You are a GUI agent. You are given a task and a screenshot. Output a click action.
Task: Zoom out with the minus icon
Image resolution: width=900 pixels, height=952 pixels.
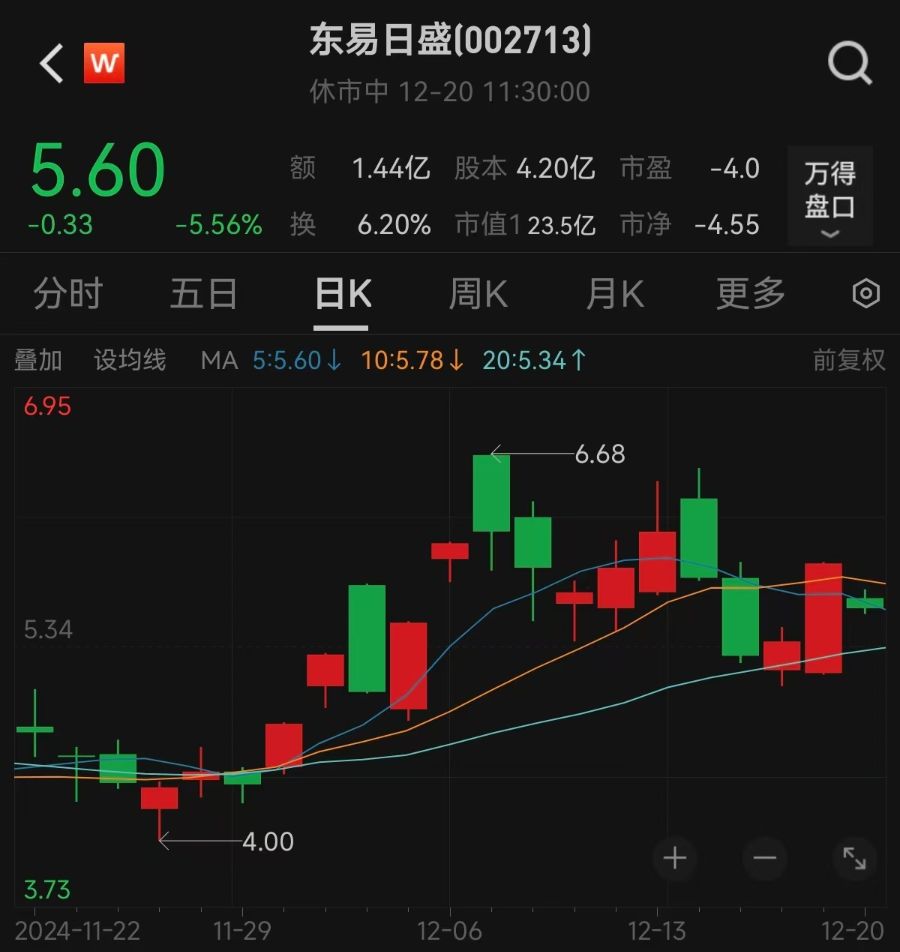coord(764,859)
